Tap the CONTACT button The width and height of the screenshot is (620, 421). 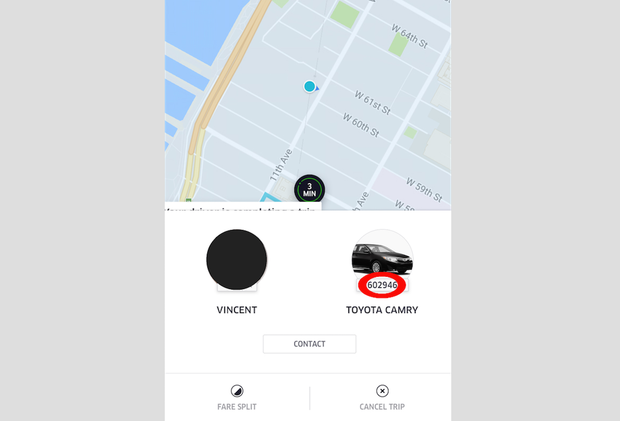(309, 344)
